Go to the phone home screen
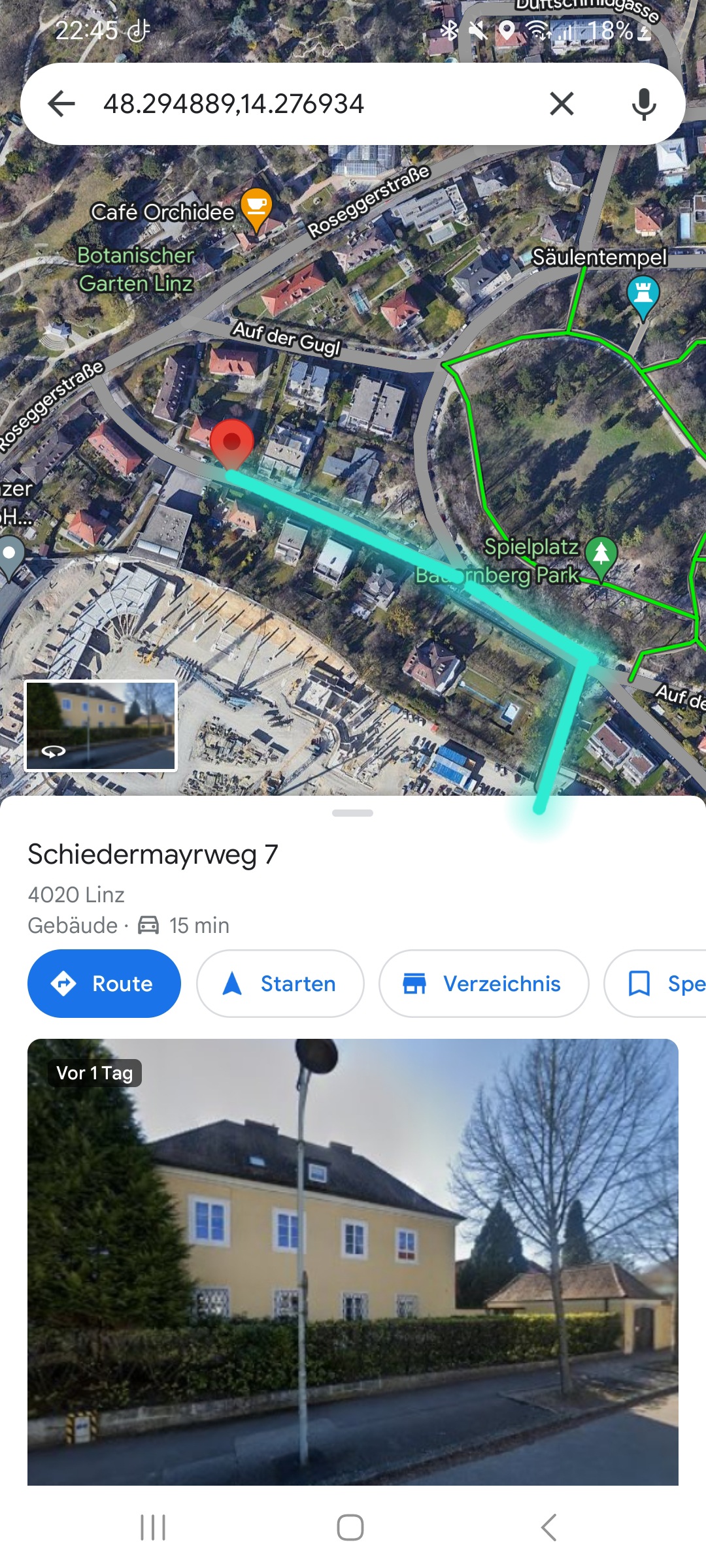Viewport: 706px width, 1568px height. pos(350,1527)
